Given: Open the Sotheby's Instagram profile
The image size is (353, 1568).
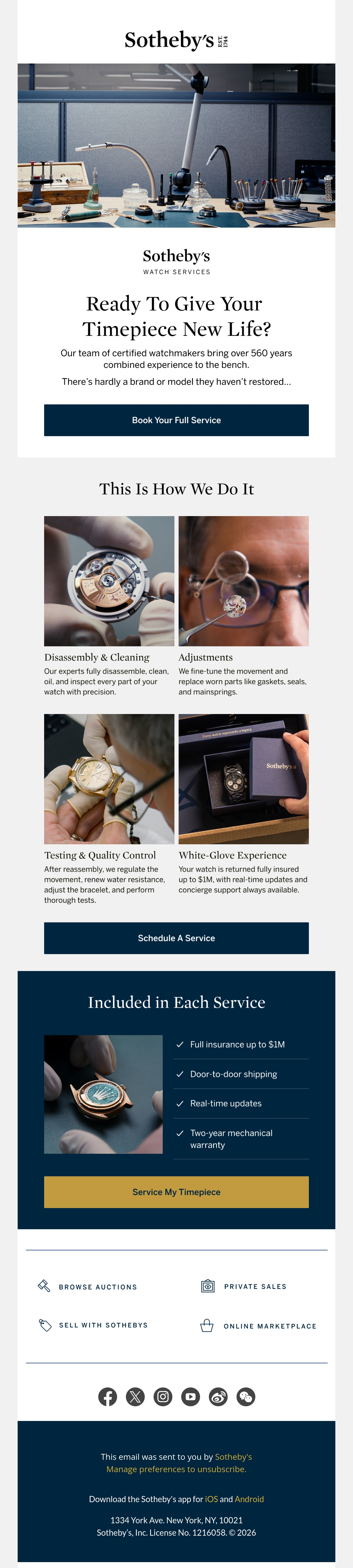Looking at the screenshot, I should [163, 1396].
